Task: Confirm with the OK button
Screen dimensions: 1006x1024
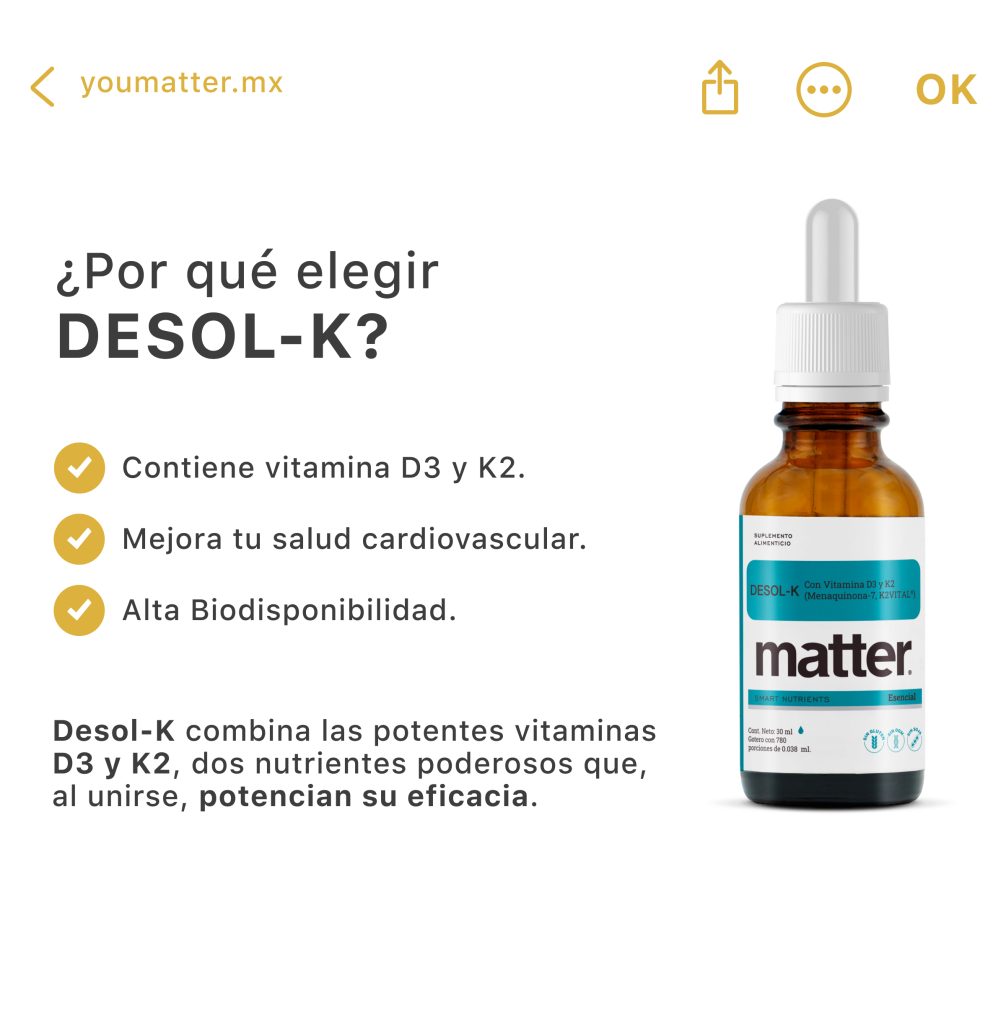Action: [945, 90]
